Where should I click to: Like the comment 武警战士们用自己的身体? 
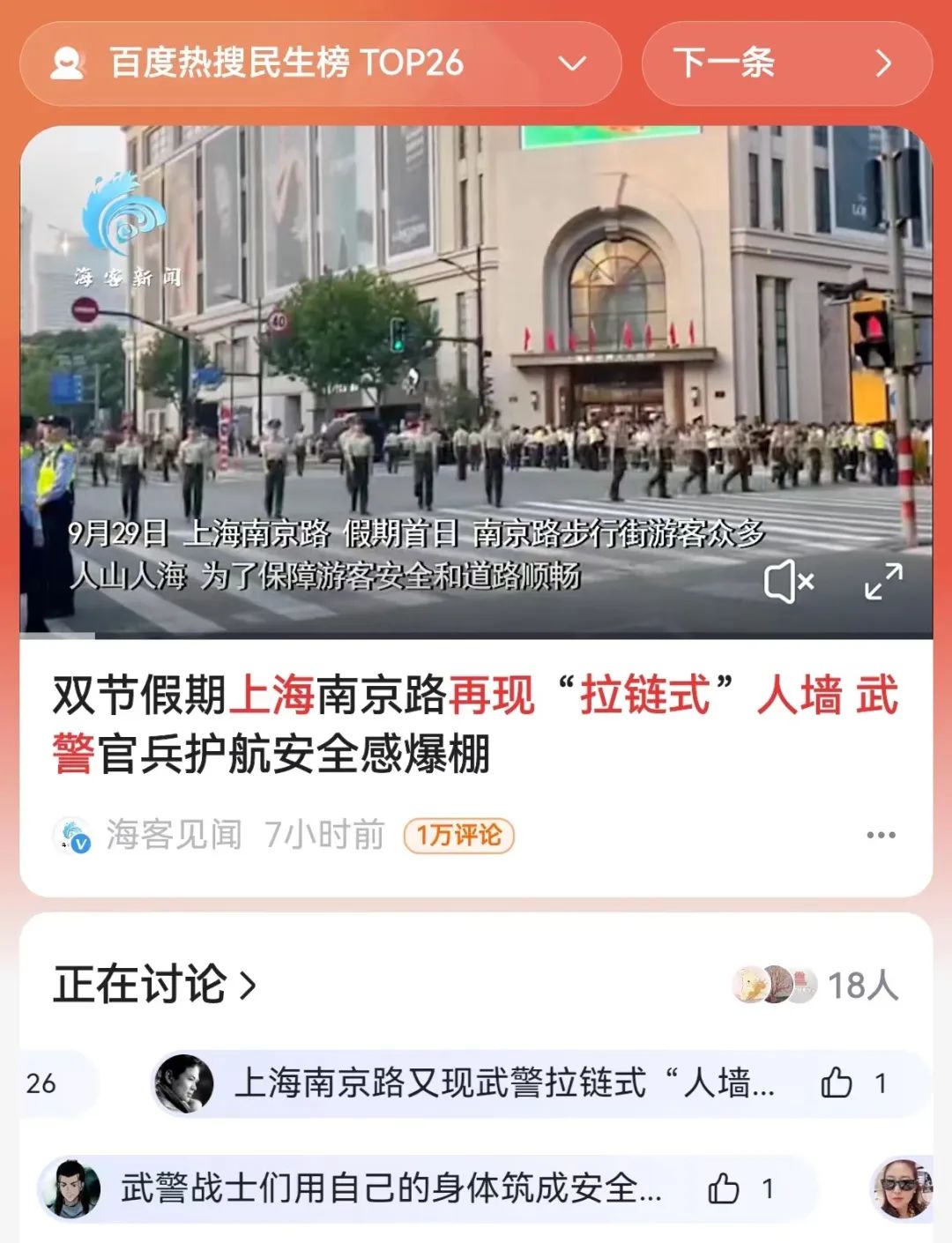725,1189
